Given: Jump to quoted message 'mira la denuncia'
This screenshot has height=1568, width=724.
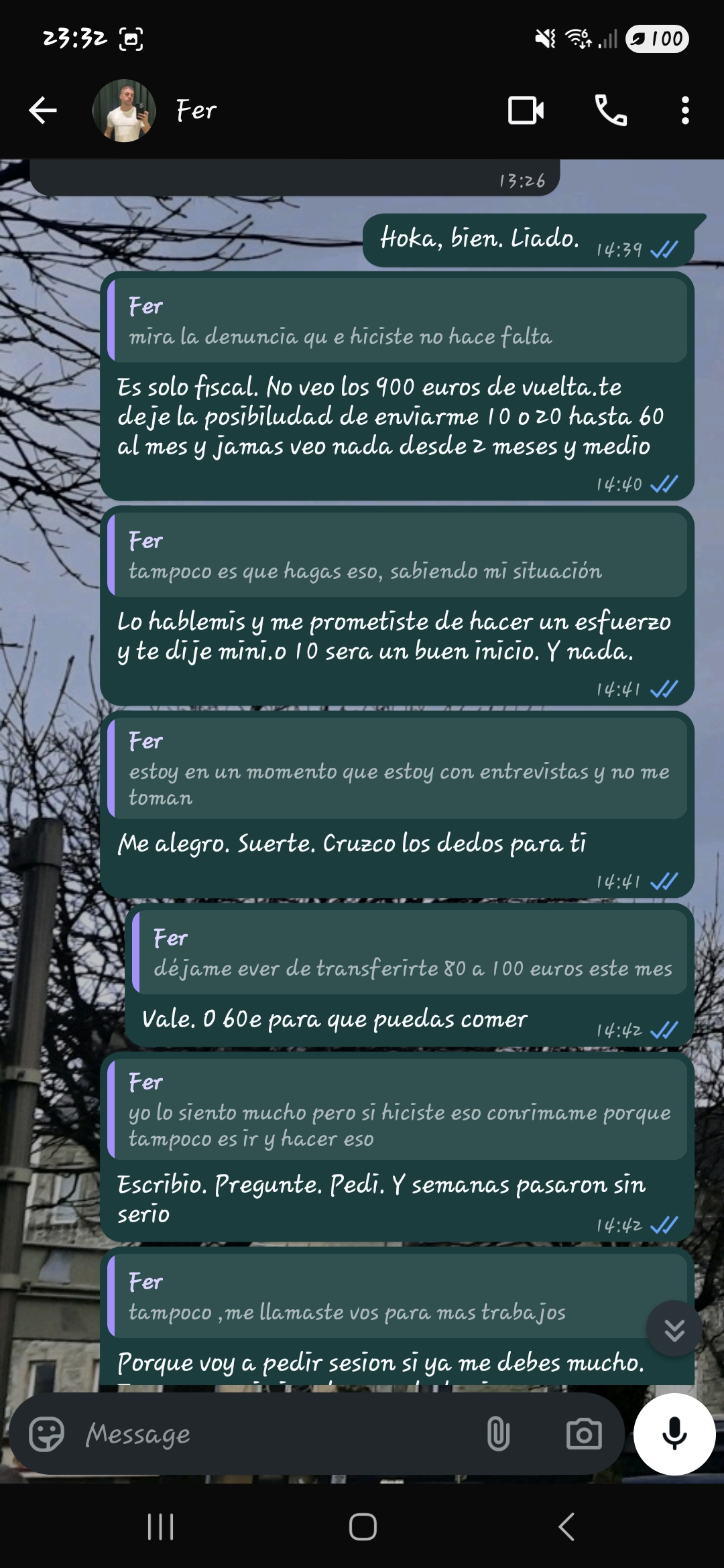Looking at the screenshot, I should [397, 322].
